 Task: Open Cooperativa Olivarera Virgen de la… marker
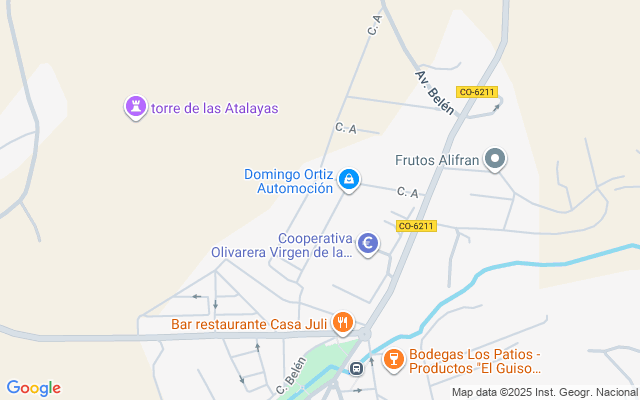pos(368,243)
